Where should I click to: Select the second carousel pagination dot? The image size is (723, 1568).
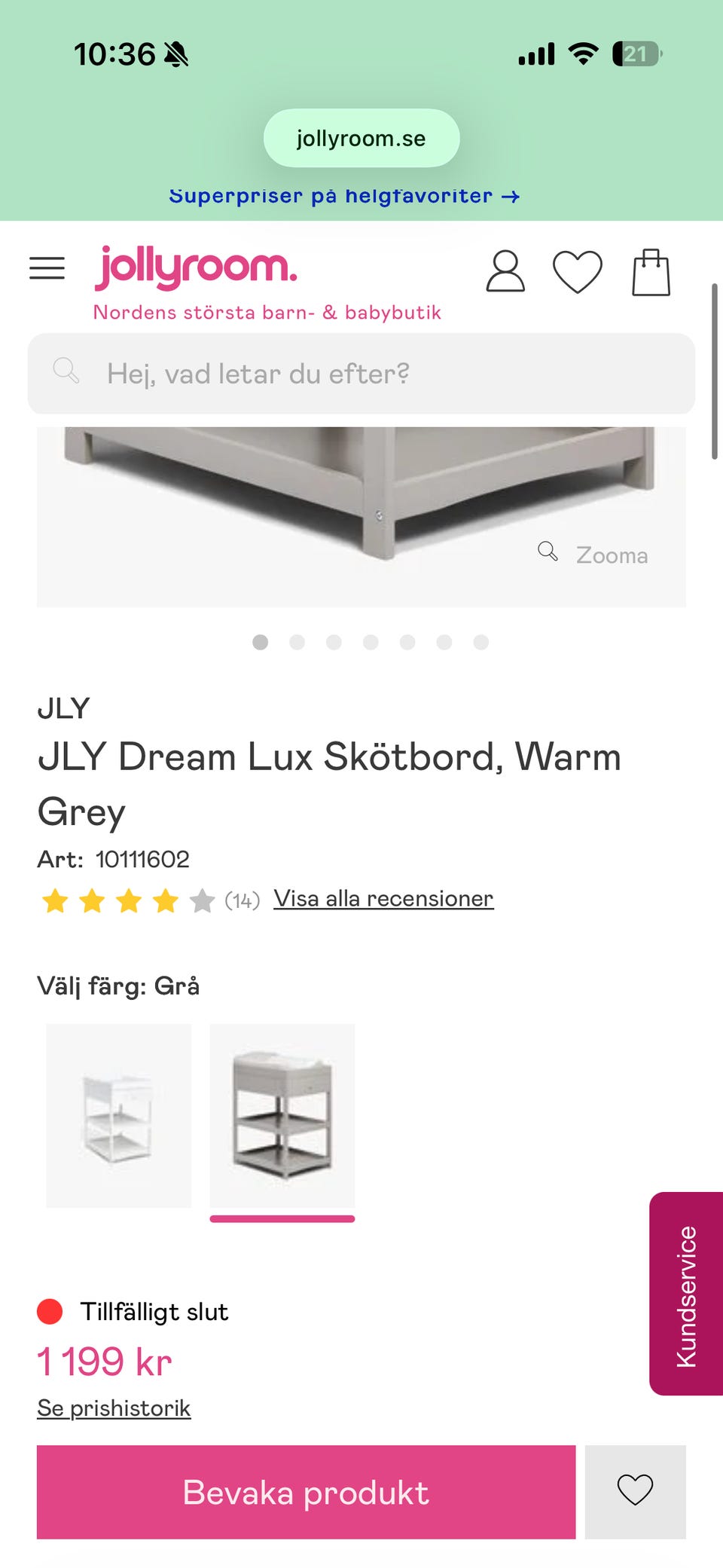(x=297, y=643)
